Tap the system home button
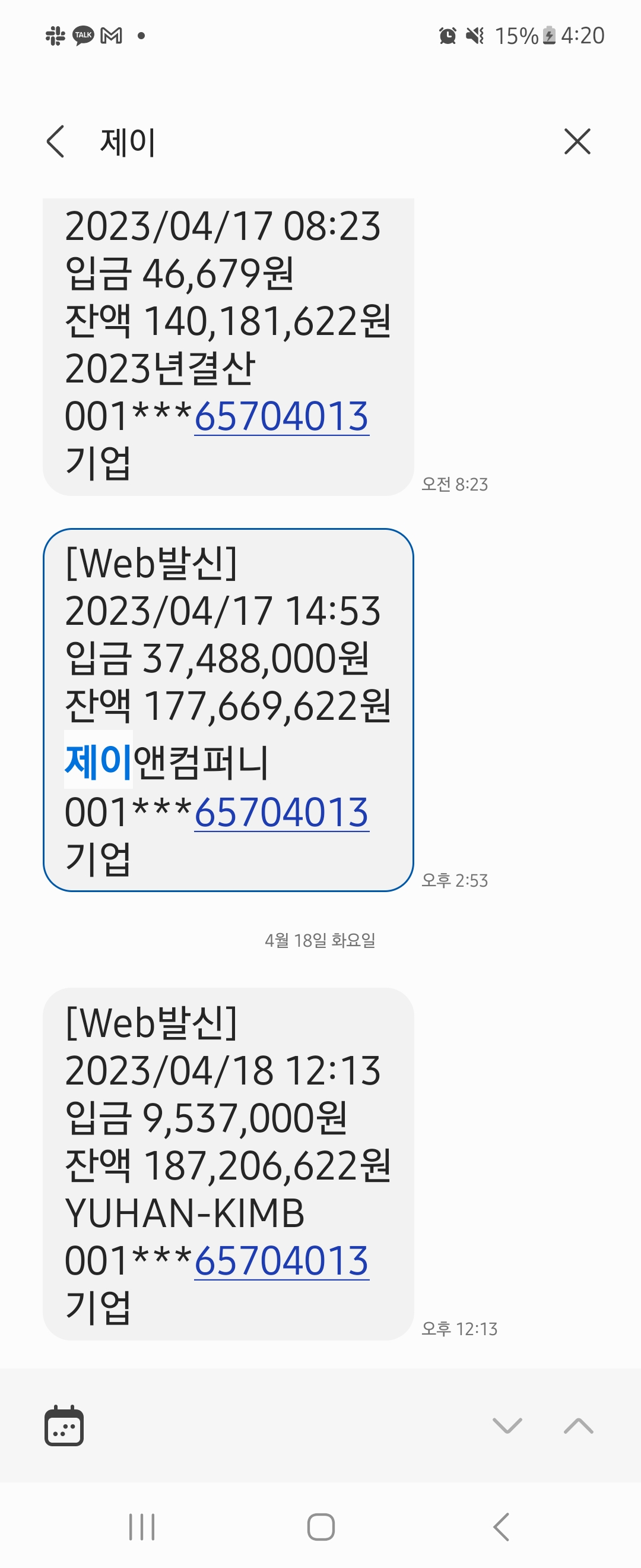 pyautogui.click(x=320, y=1526)
